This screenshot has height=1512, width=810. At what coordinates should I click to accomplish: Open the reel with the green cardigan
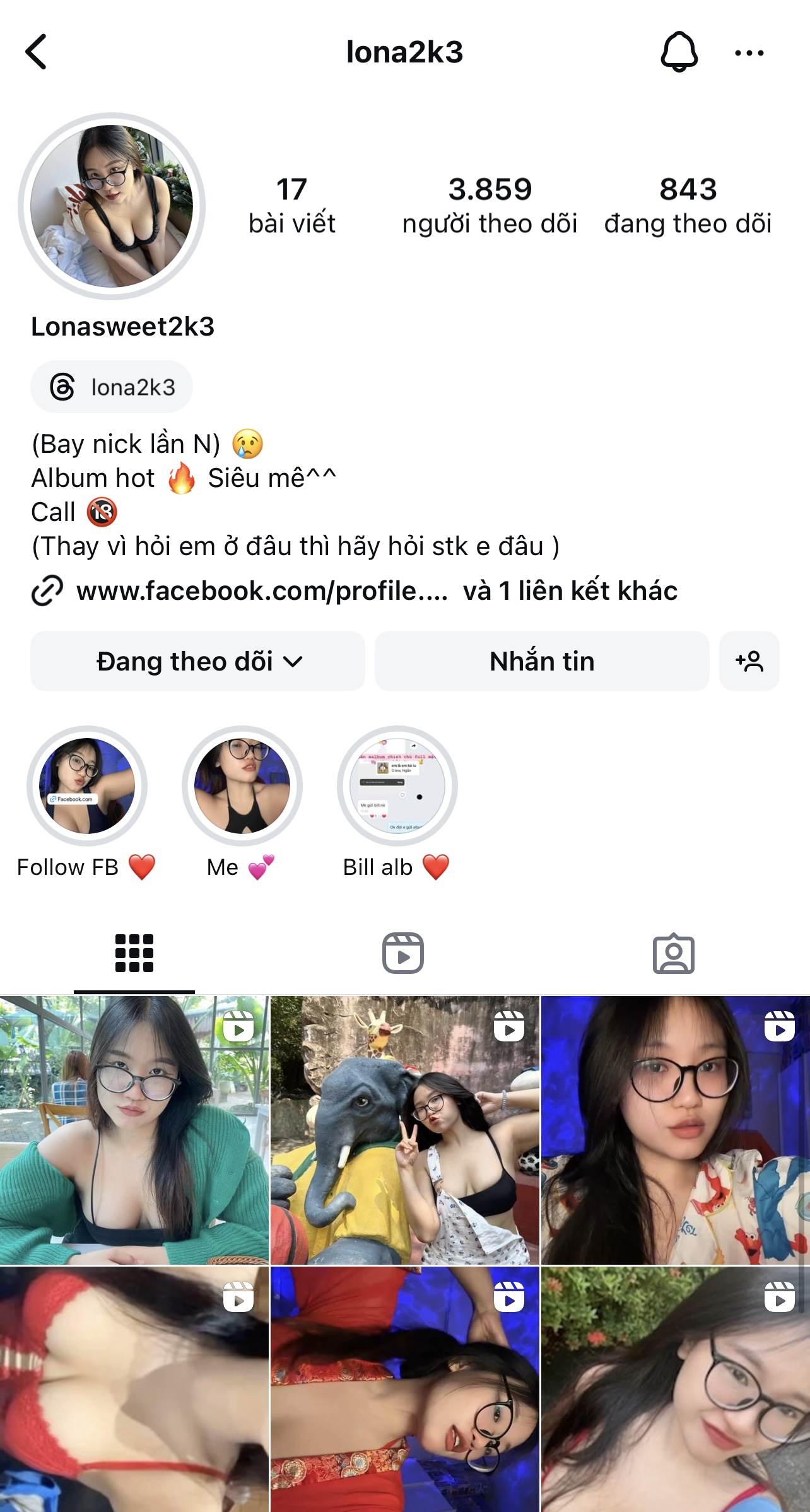134,1130
